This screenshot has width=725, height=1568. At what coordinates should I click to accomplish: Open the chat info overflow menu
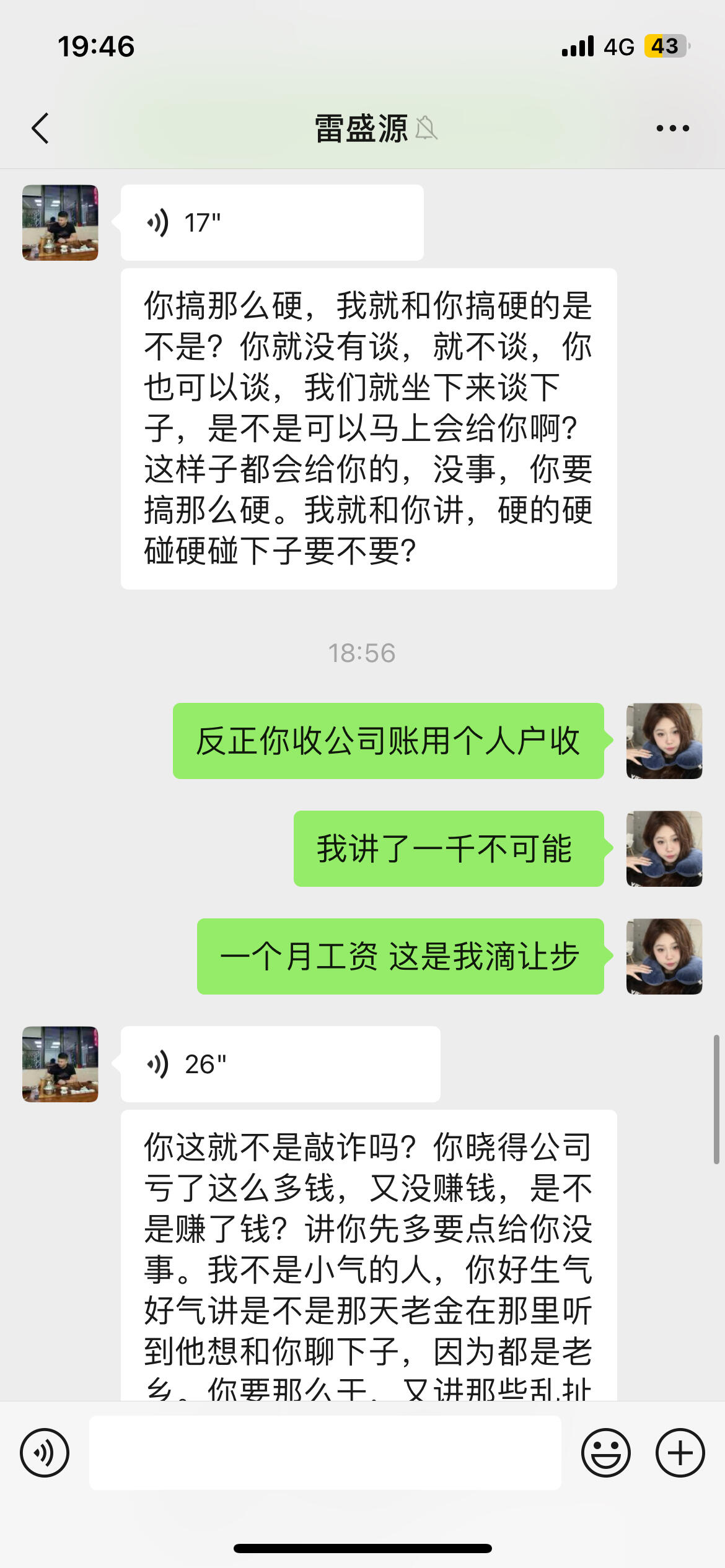coord(672,129)
